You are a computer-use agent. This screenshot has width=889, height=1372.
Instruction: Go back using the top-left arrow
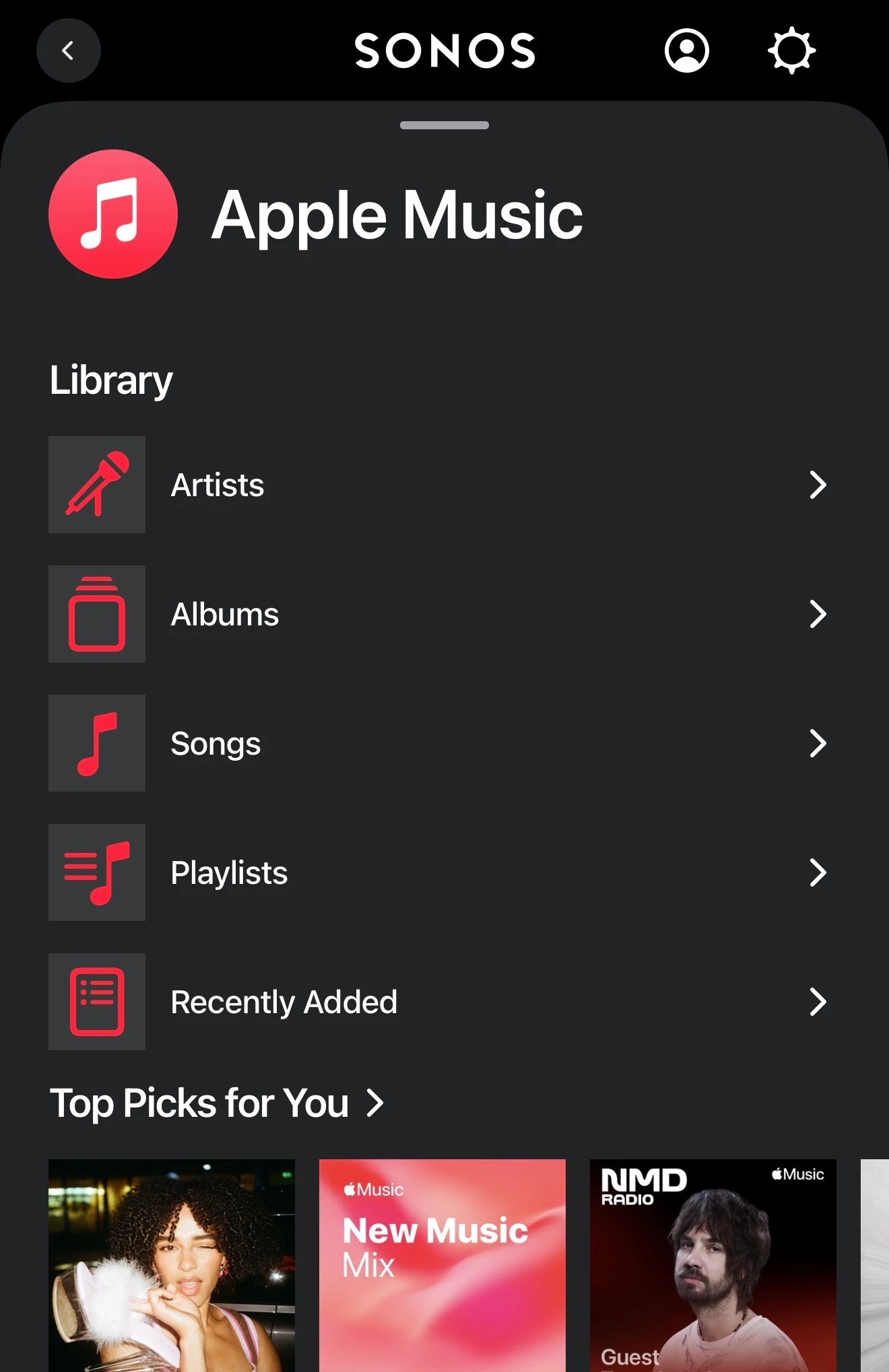tap(68, 50)
